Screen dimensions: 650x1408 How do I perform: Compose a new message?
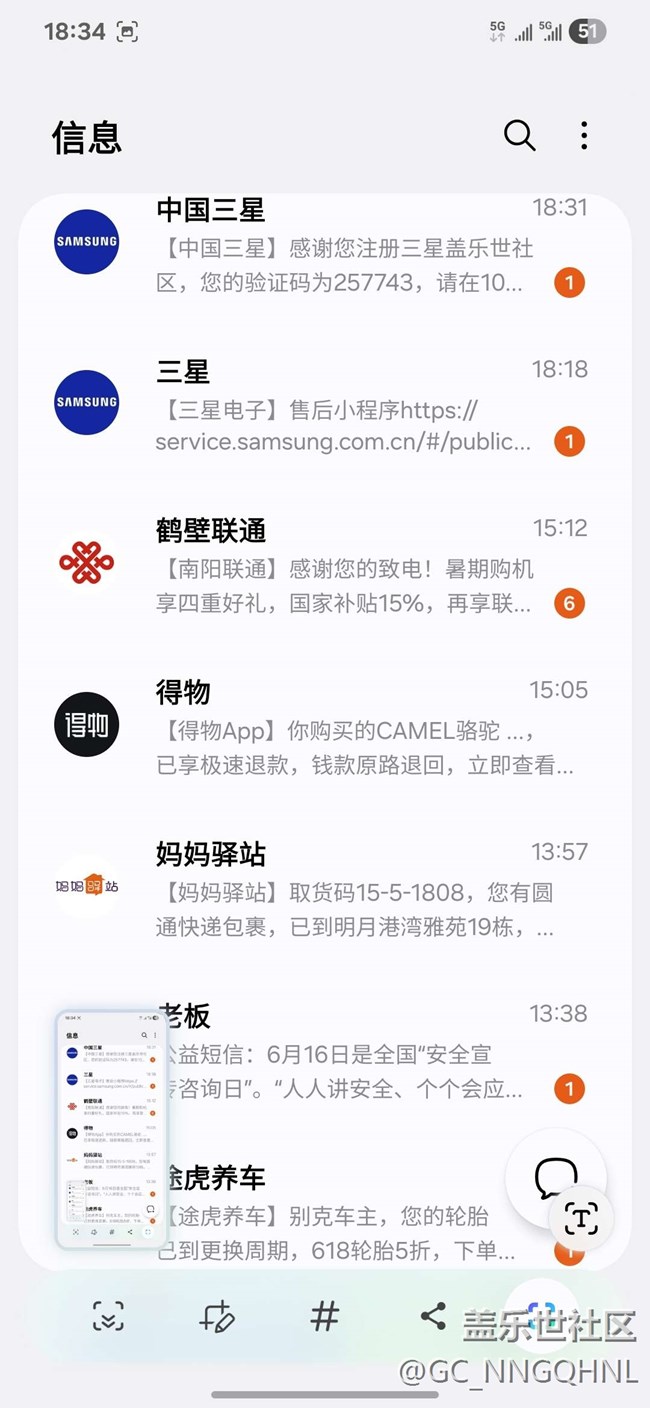click(x=555, y=1177)
